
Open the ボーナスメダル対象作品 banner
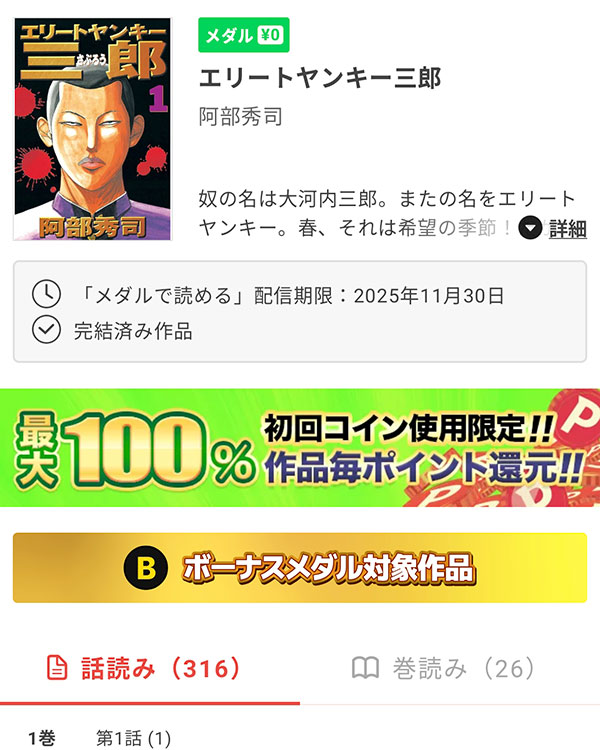pos(300,568)
